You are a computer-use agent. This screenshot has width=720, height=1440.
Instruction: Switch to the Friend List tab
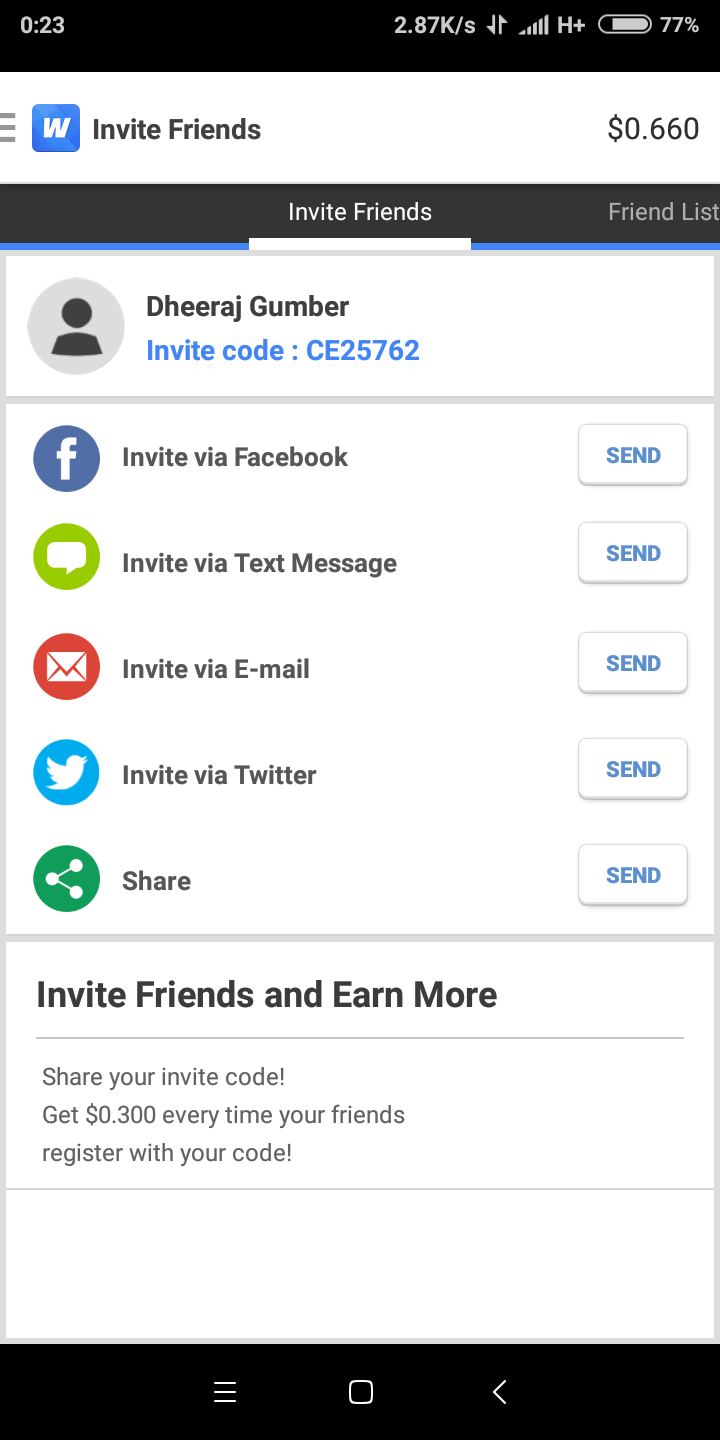(x=662, y=212)
